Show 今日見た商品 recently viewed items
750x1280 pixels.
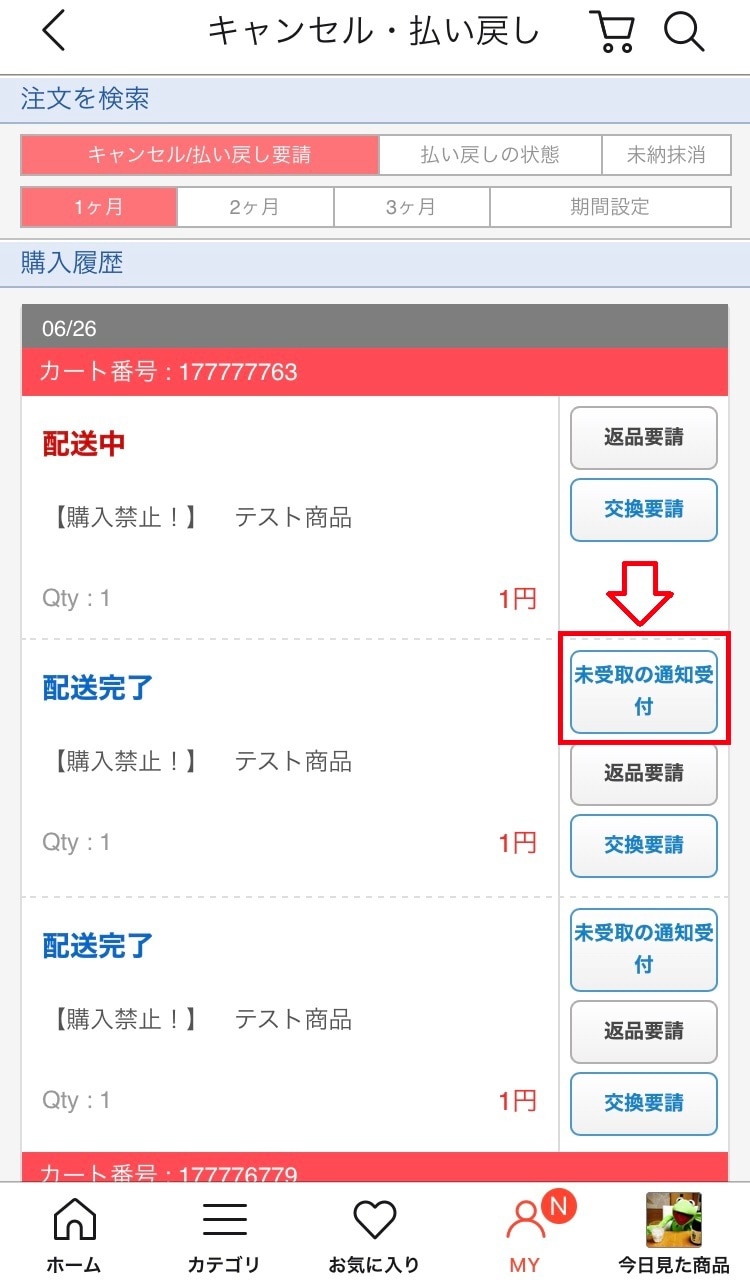click(x=674, y=1235)
